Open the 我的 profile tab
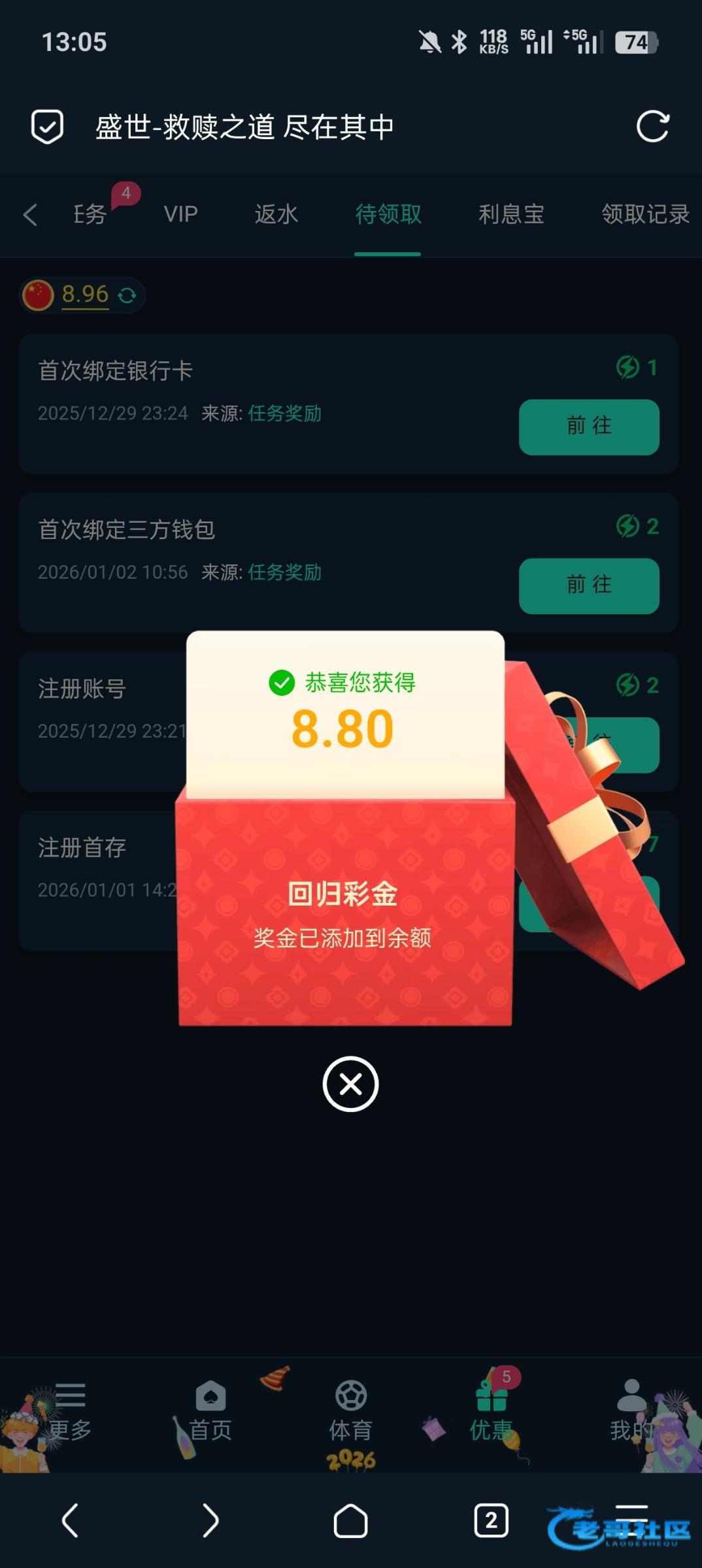Image resolution: width=702 pixels, height=1568 pixels. click(631, 1411)
